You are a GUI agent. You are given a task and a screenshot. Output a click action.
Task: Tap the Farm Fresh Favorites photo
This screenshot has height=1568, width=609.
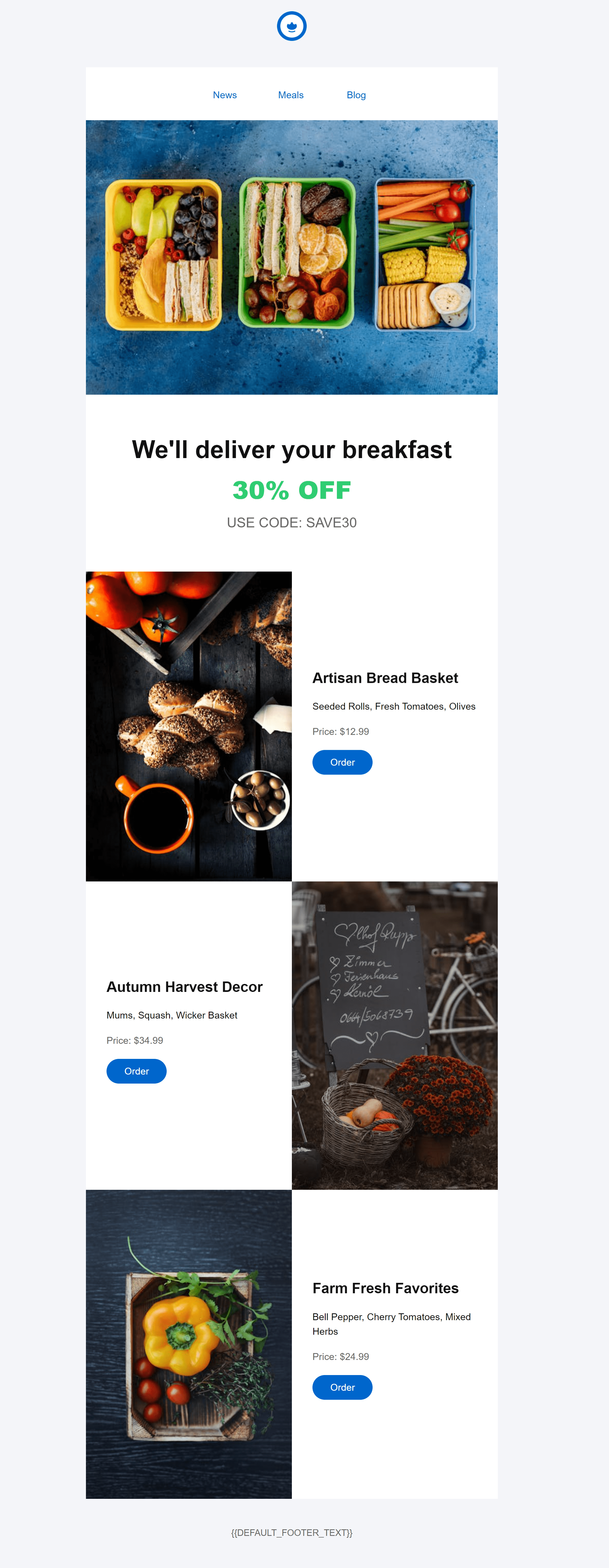(x=189, y=1344)
